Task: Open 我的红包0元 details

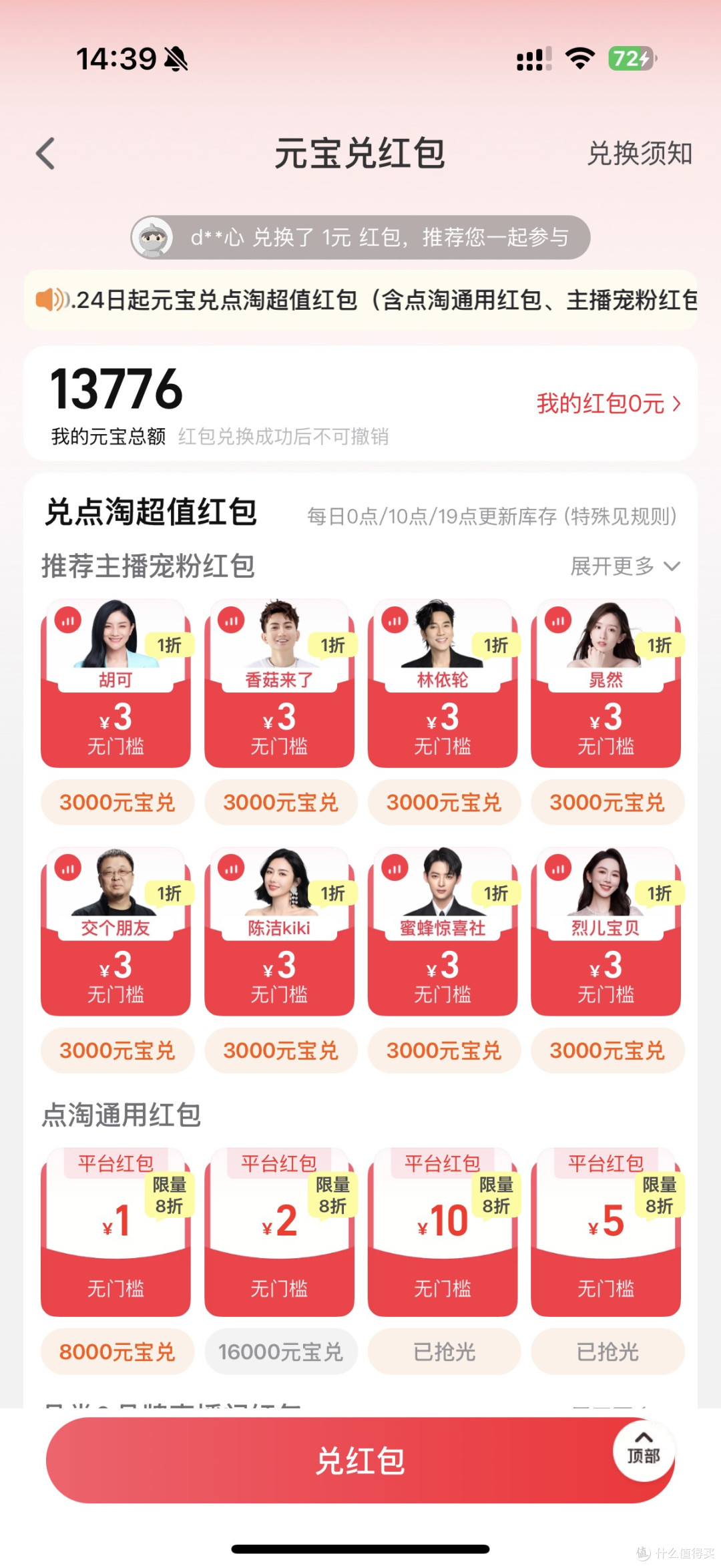Action: point(609,403)
